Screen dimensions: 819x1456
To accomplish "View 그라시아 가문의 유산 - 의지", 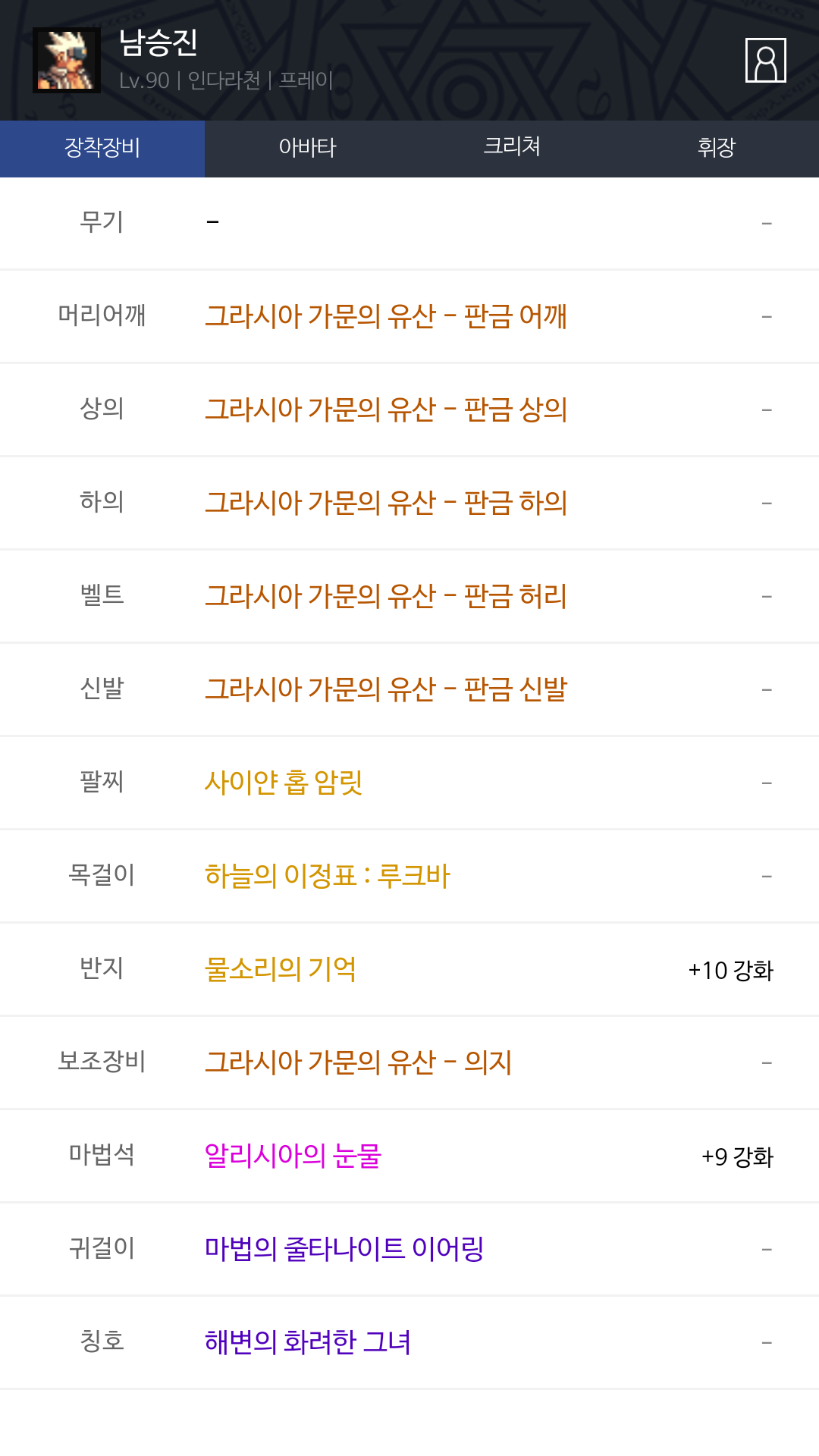I will 359,1062.
